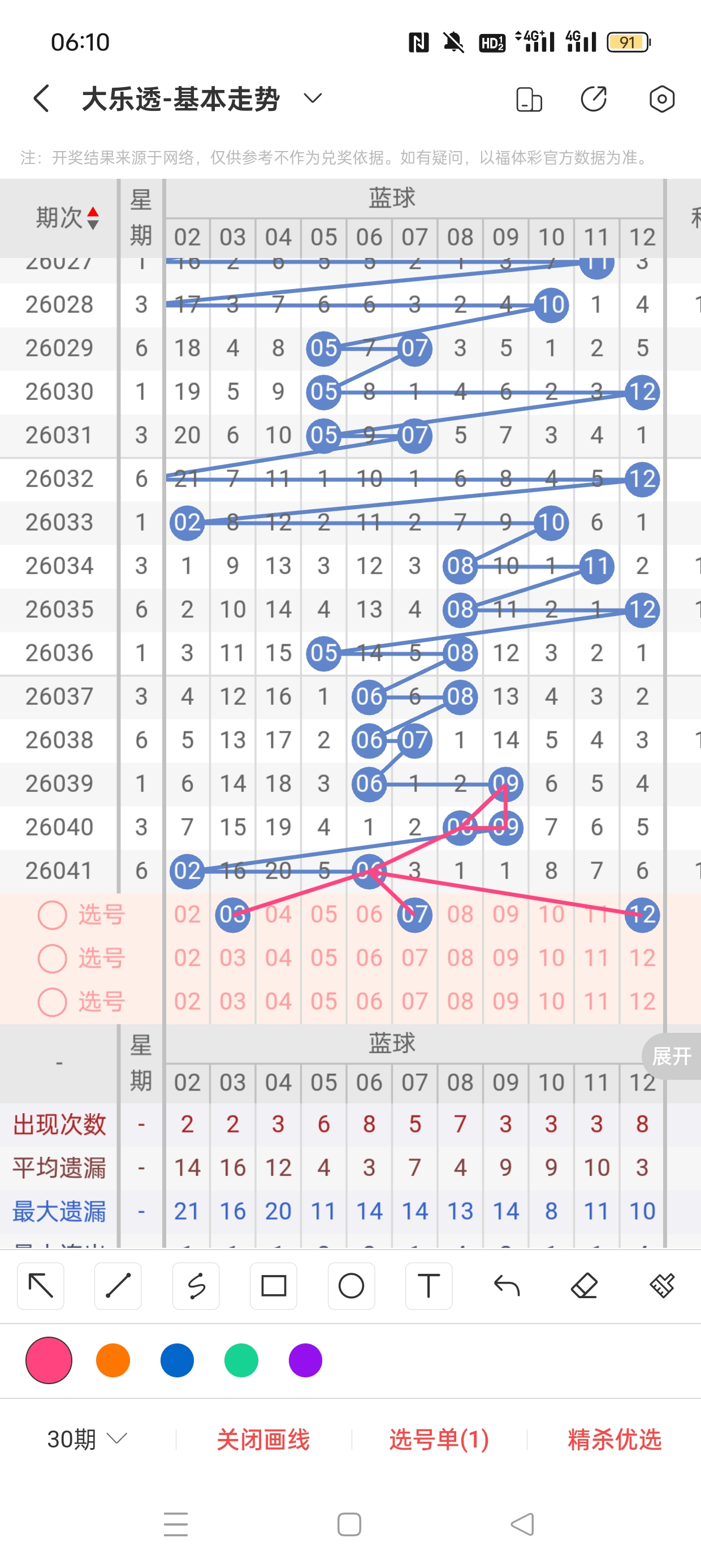Image resolution: width=701 pixels, height=1568 pixels.
Task: Select the rectangle shape tool
Action: (x=273, y=1286)
